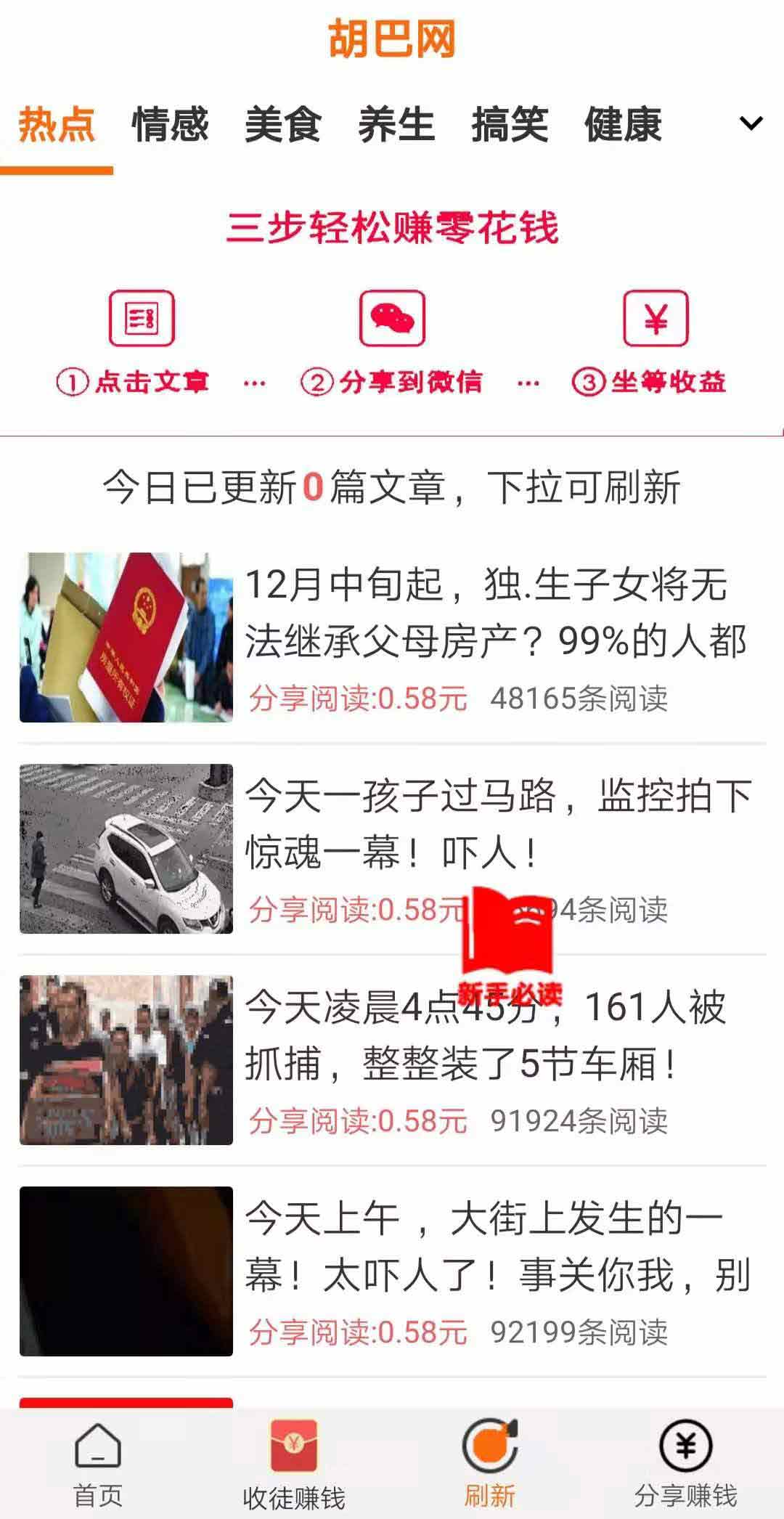Open the article about 独生子女 inheriting property

[x=392, y=638]
